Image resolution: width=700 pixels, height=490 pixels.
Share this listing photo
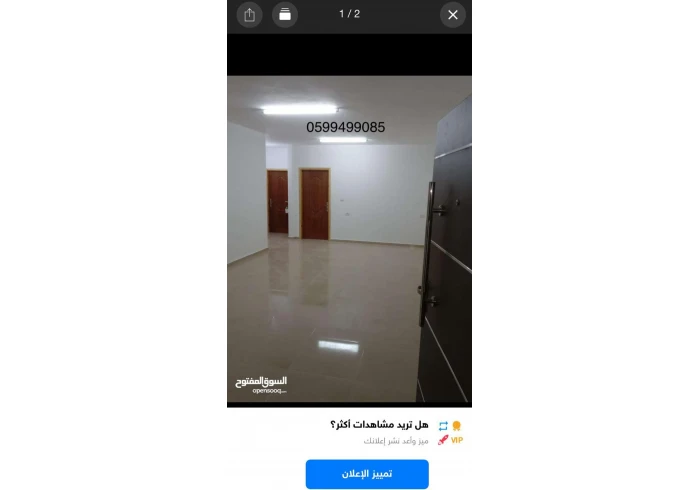[x=250, y=15]
